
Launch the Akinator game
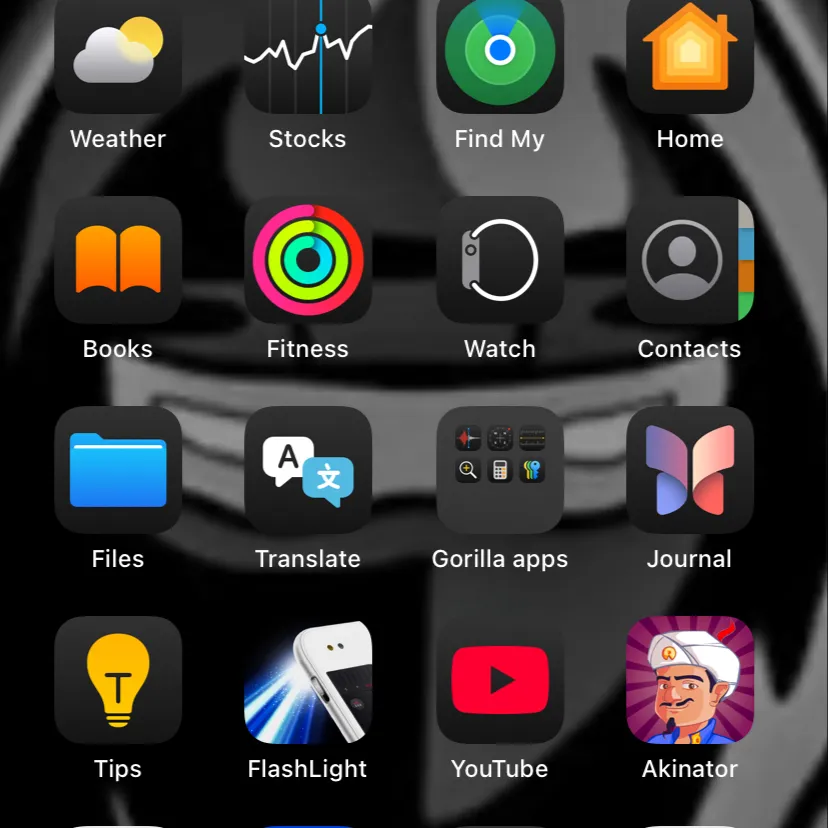(x=690, y=680)
